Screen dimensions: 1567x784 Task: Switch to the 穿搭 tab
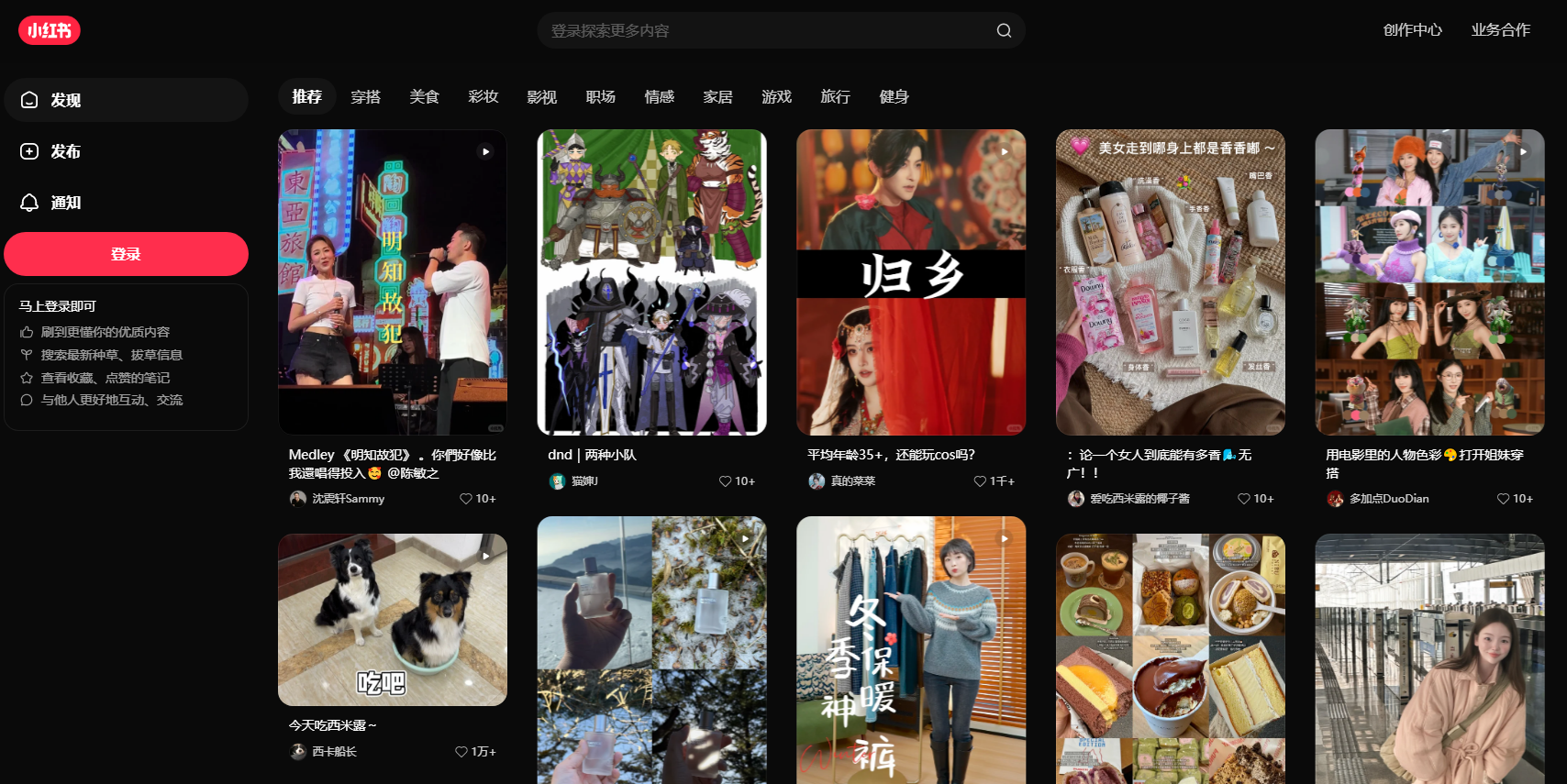click(365, 96)
